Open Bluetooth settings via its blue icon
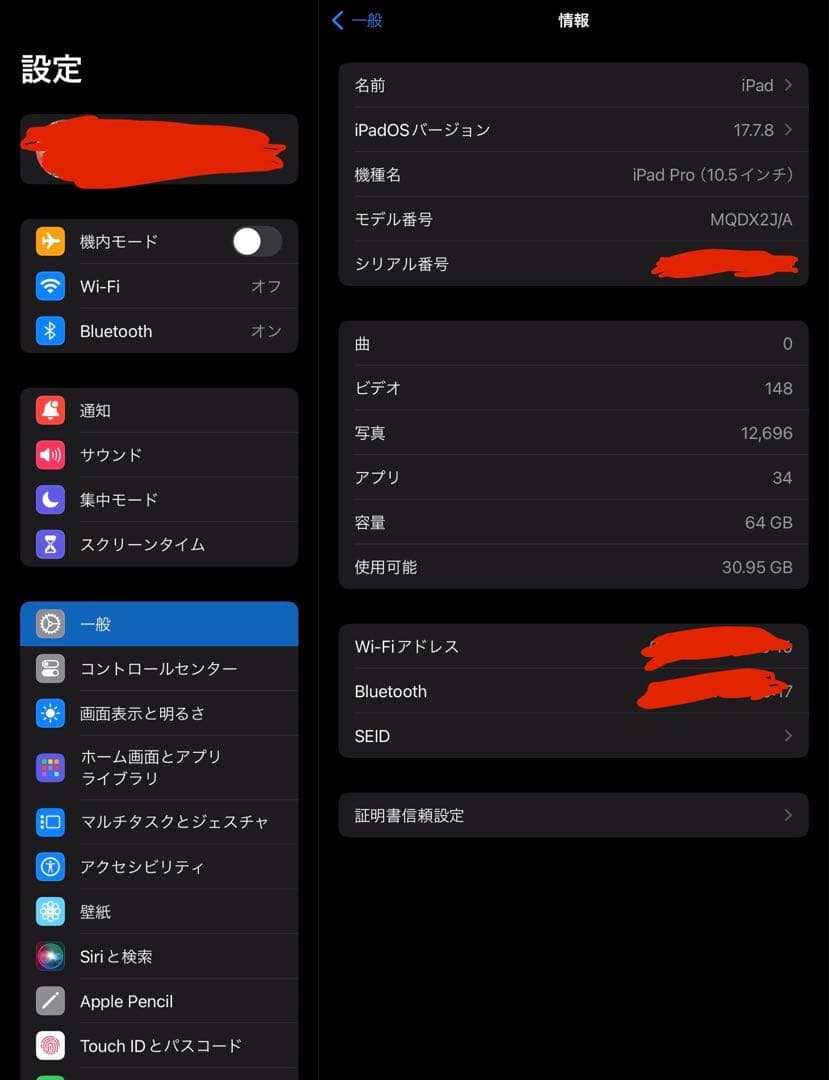Screen dimensions: 829x1080 pos(50,331)
